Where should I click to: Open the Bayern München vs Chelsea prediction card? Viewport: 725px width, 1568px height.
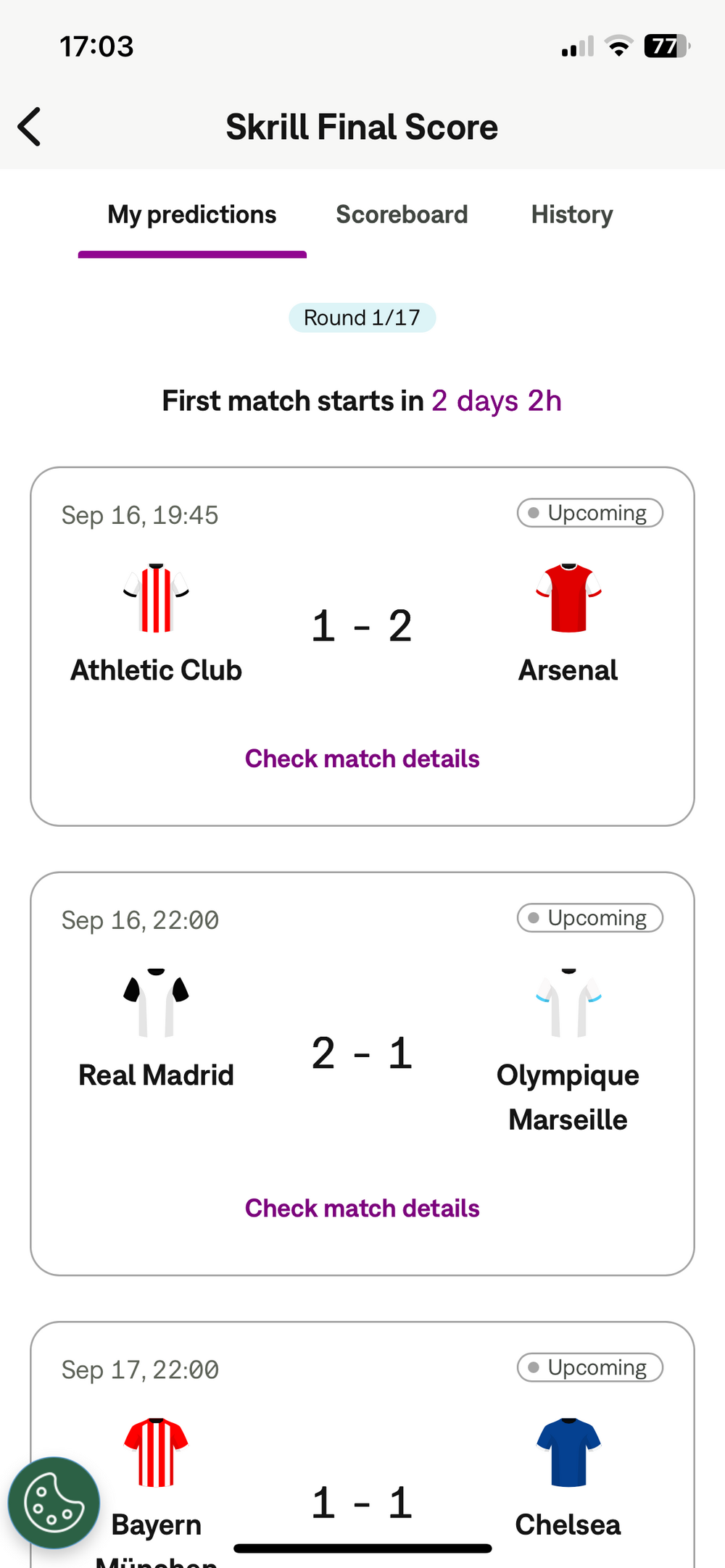click(362, 1445)
